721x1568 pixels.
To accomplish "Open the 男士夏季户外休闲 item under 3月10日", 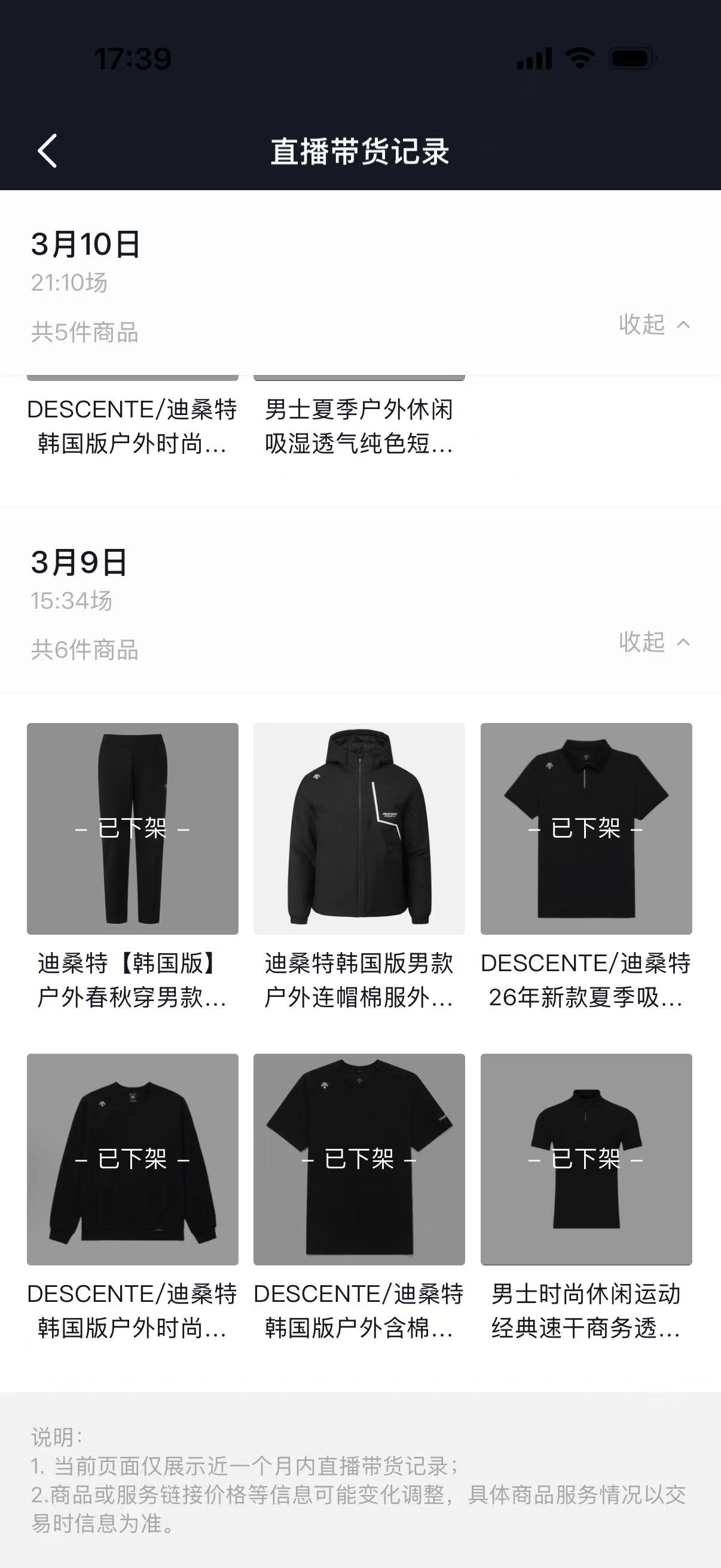I will point(359,426).
